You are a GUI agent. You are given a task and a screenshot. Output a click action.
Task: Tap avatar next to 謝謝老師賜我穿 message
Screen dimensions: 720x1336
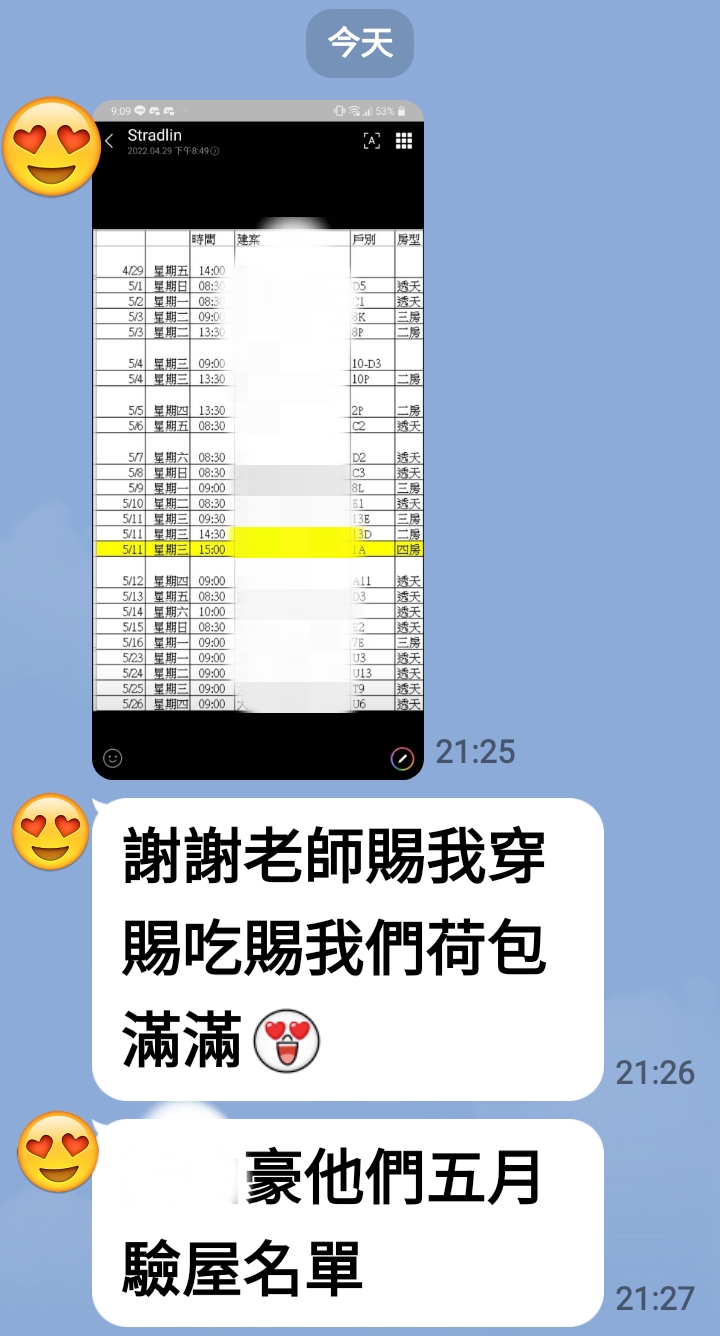[x=51, y=832]
